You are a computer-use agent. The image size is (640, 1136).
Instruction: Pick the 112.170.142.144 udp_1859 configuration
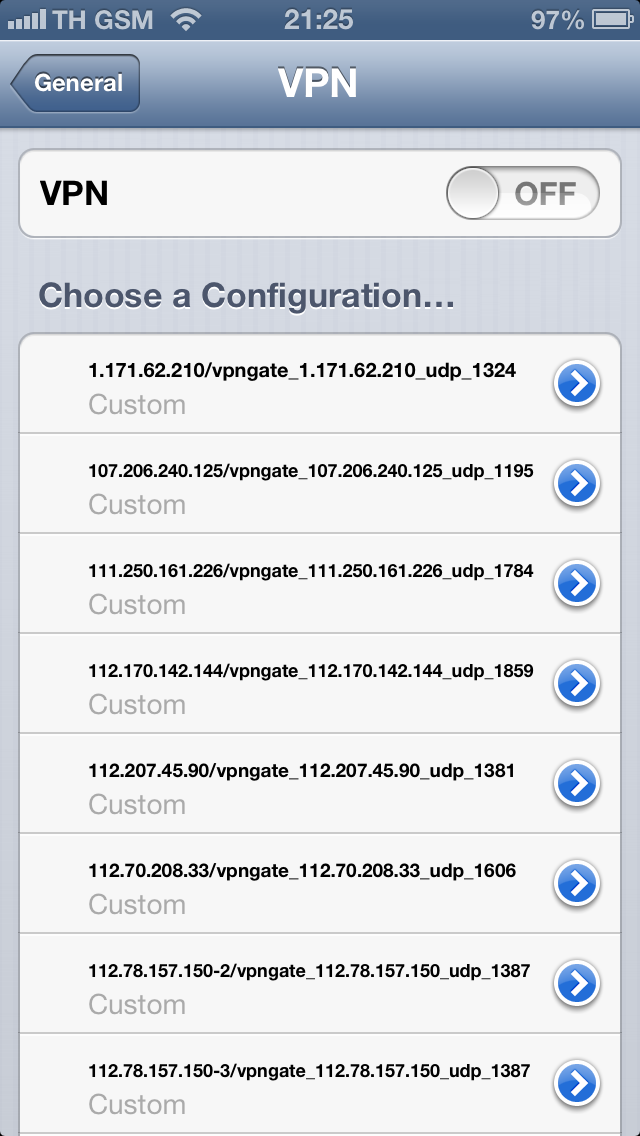point(300,685)
